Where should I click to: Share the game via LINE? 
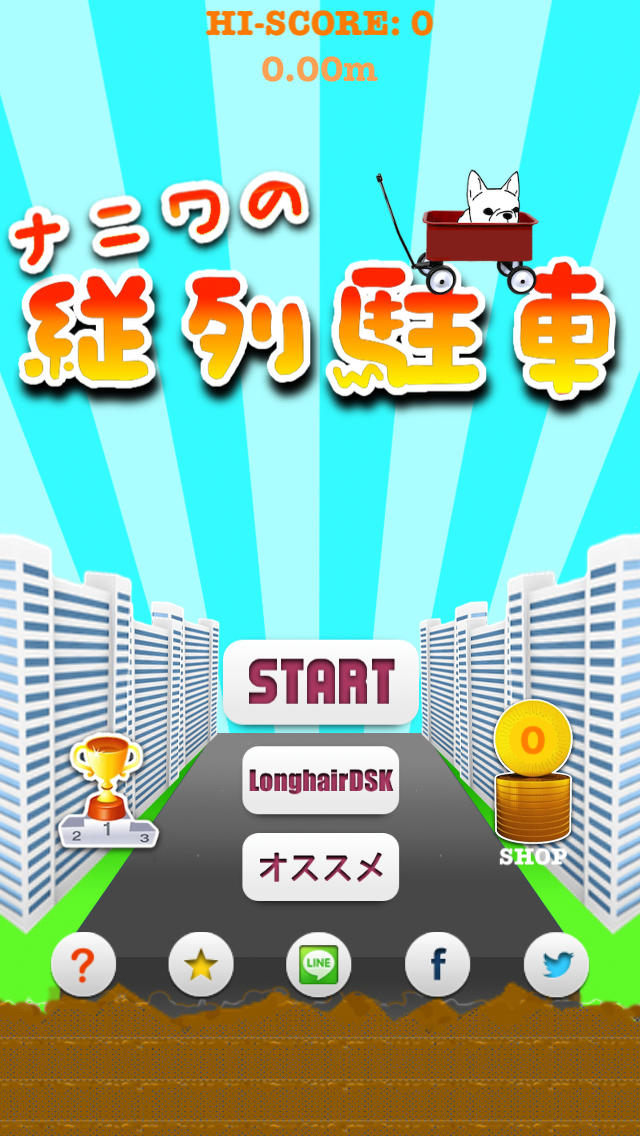pyautogui.click(x=319, y=965)
